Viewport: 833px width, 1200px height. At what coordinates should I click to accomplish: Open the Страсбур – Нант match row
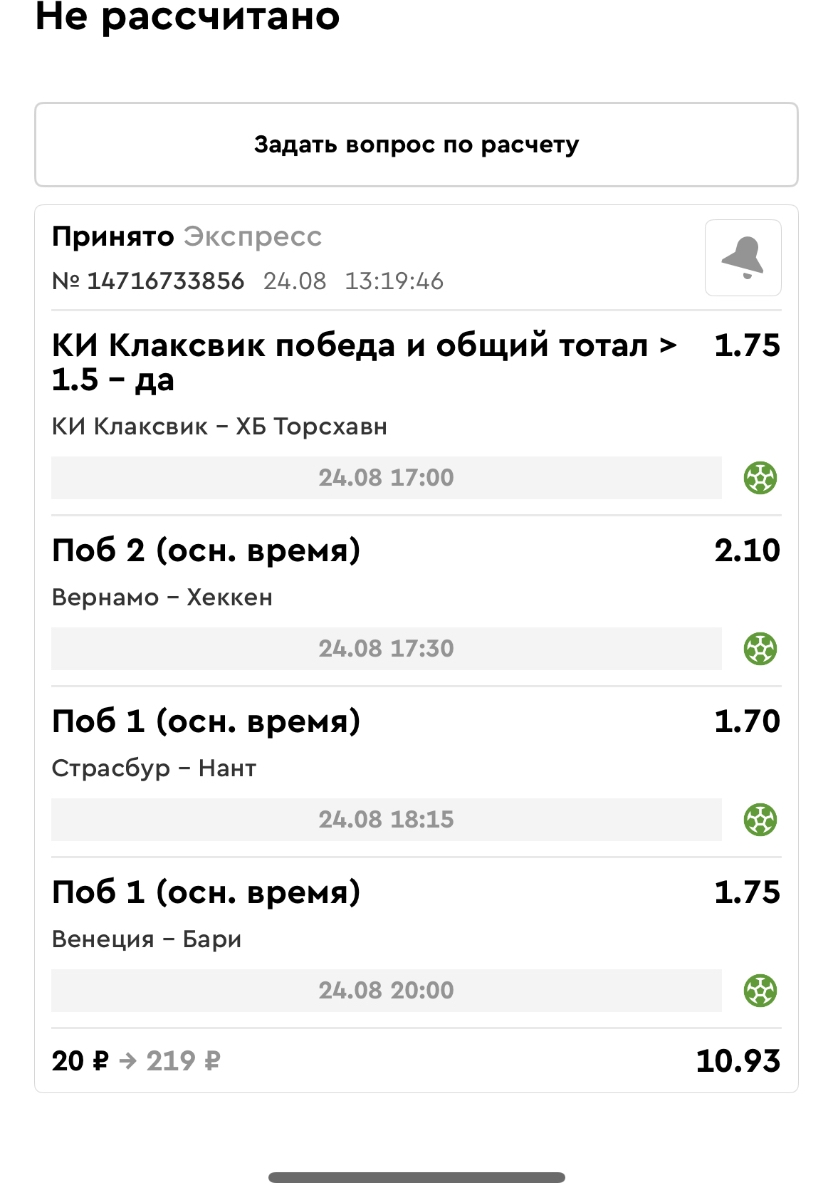(x=154, y=769)
